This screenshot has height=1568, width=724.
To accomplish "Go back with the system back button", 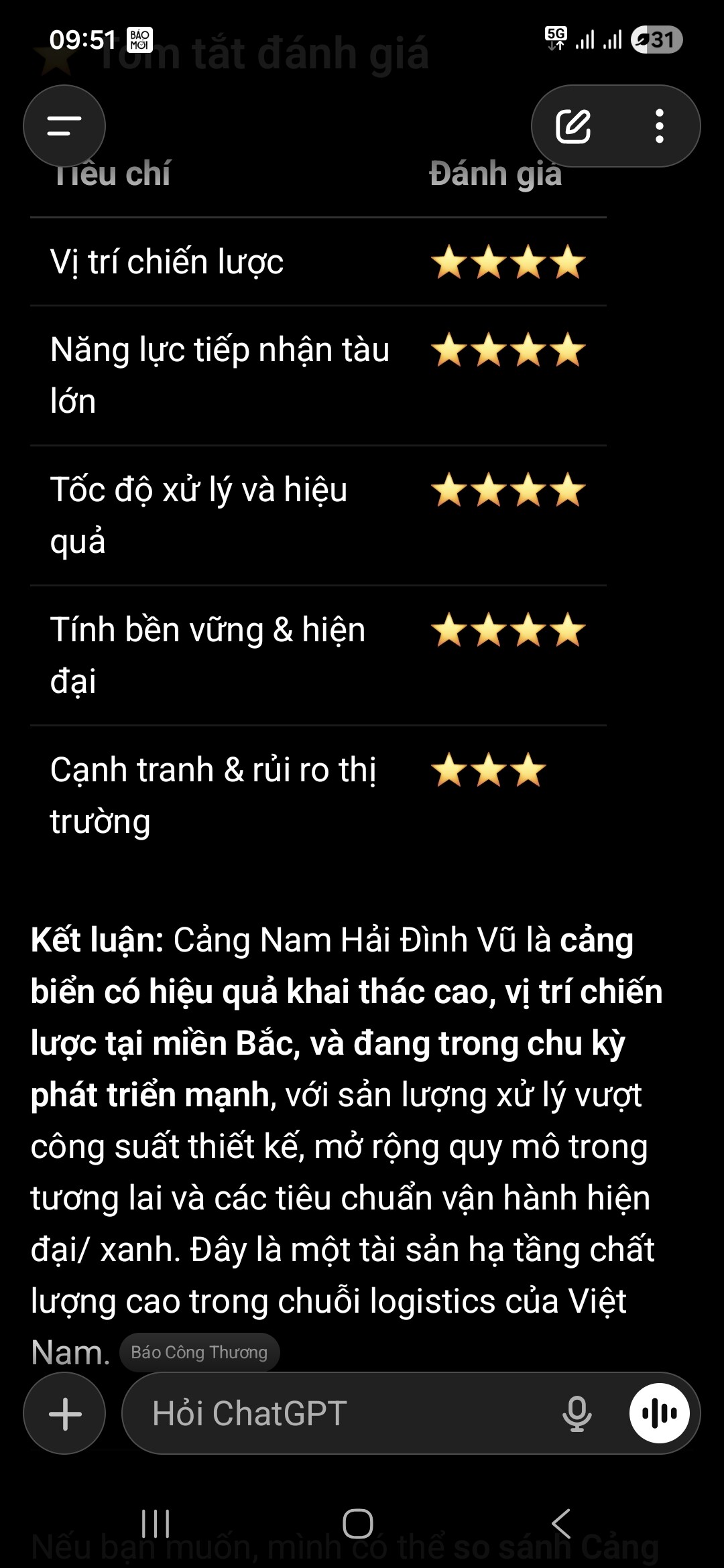I will coord(562,1524).
